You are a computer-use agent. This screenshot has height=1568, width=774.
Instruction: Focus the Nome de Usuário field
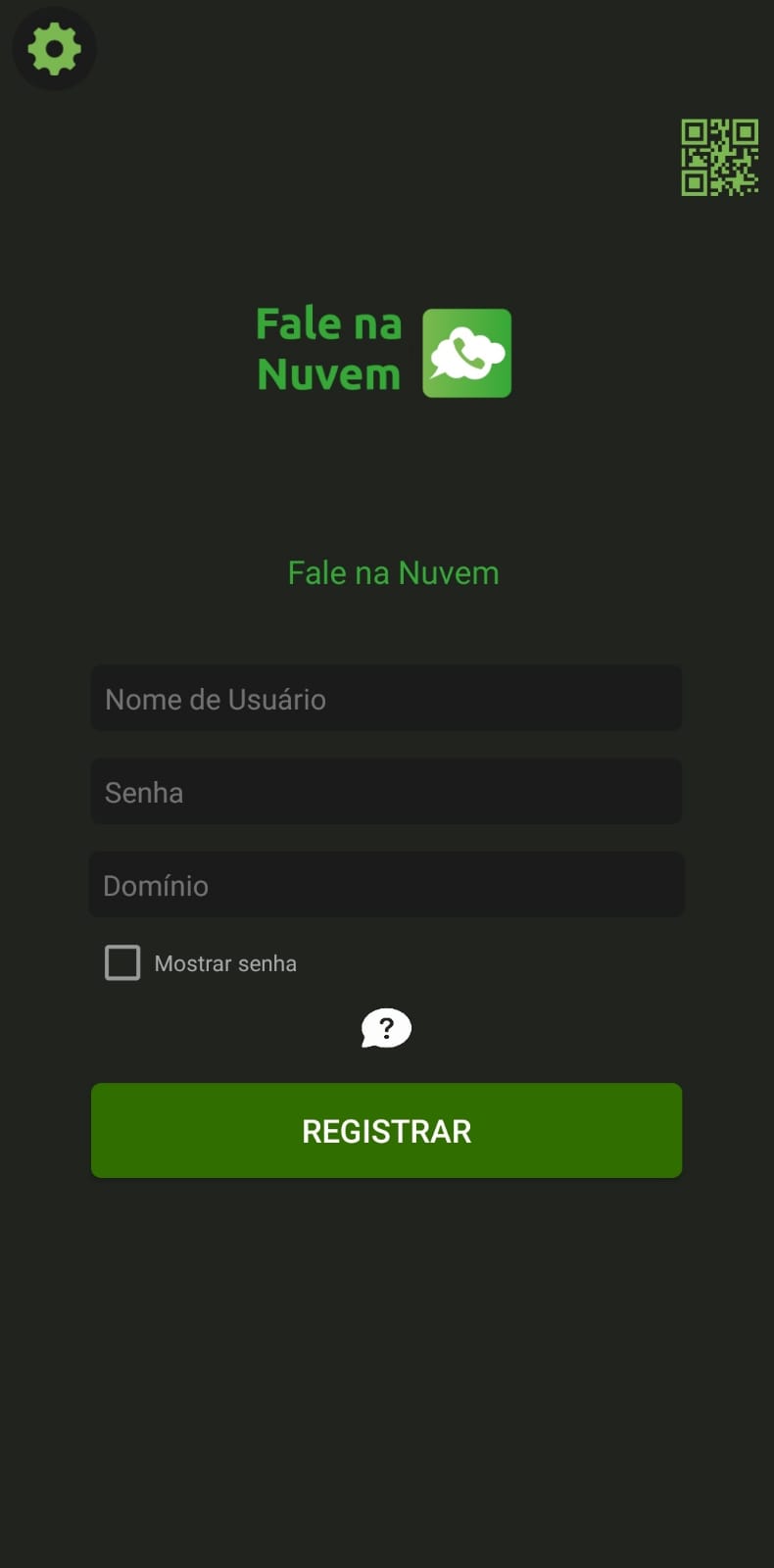point(386,699)
